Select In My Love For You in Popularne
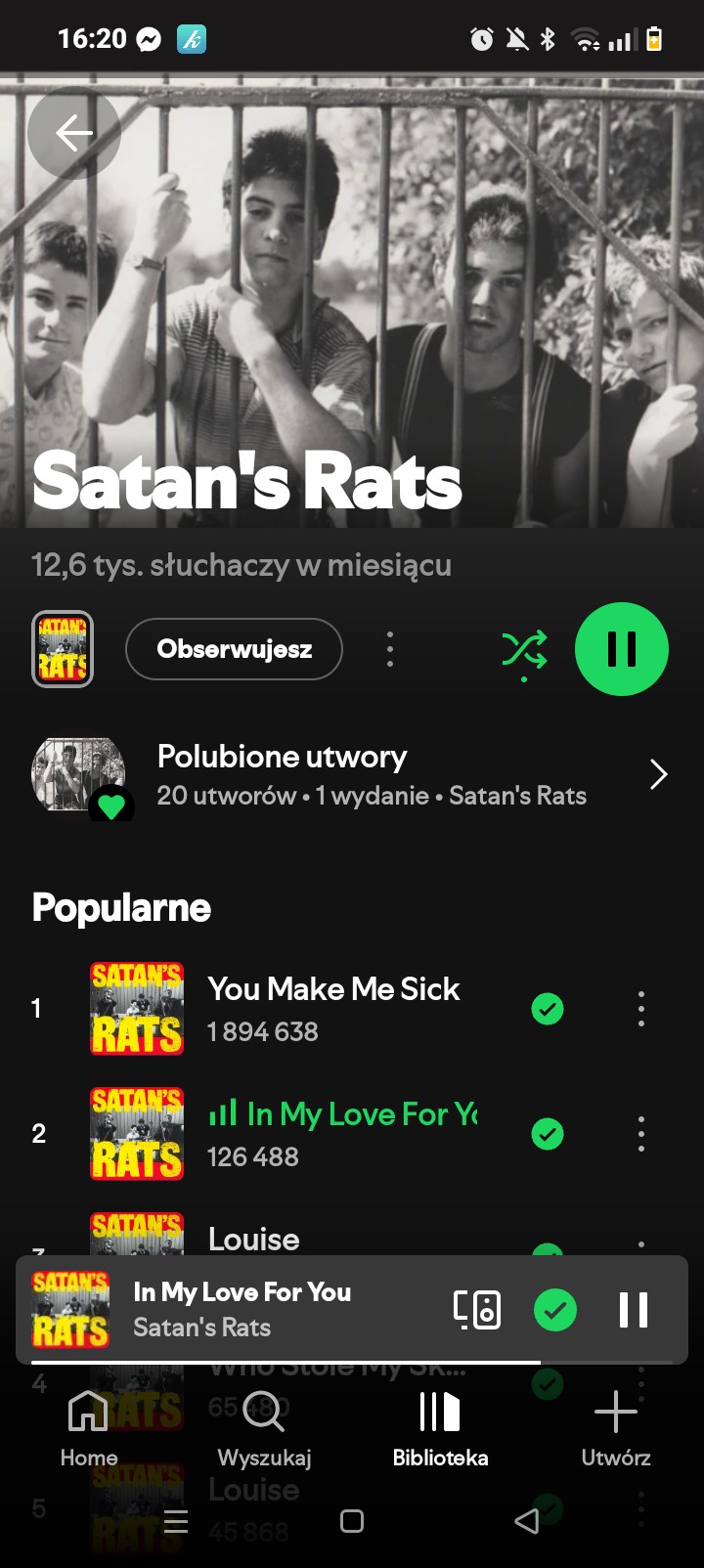This screenshot has height=1568, width=704. 342,1133
